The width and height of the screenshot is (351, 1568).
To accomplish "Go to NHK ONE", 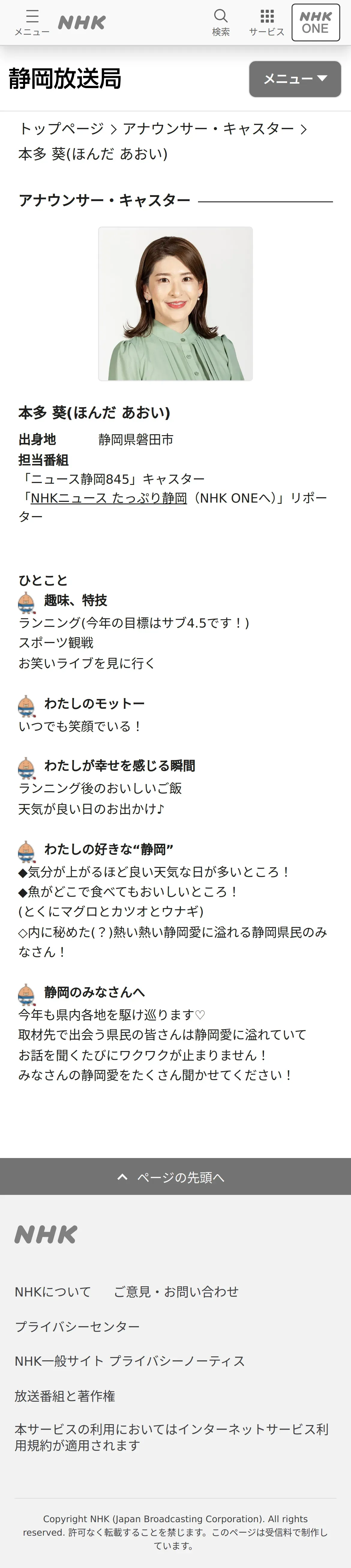I will tap(316, 22).
